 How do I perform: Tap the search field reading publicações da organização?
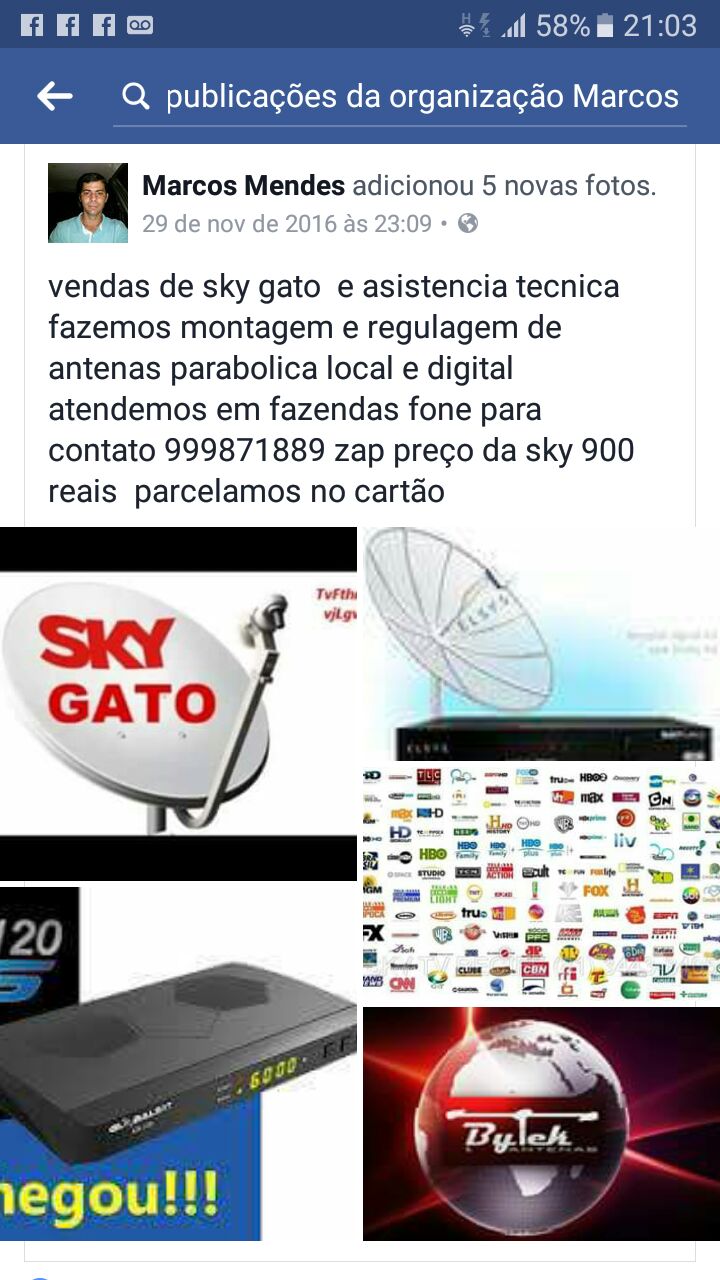[x=400, y=97]
